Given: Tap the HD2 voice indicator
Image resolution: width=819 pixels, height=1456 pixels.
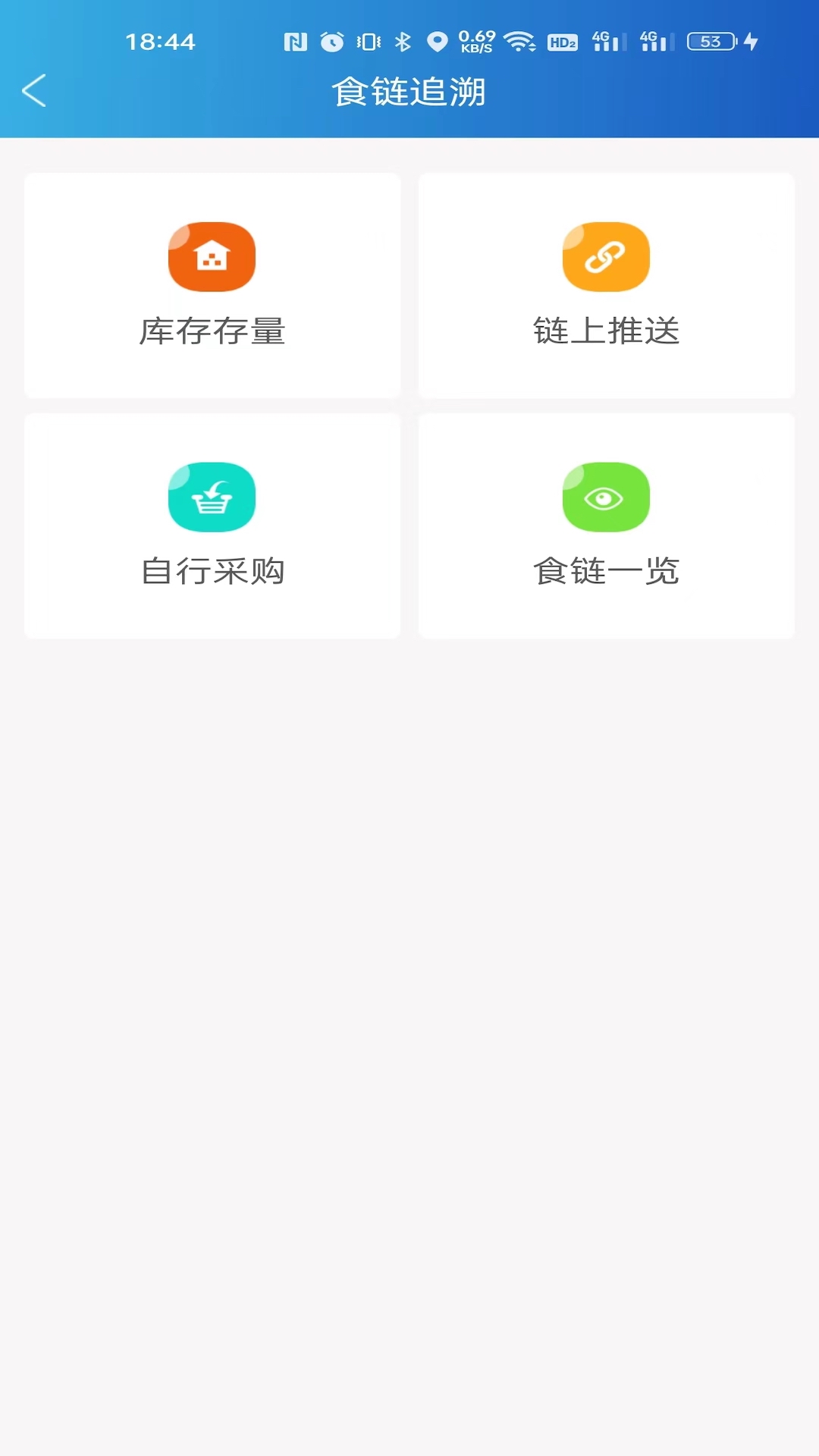Looking at the screenshot, I should click(x=561, y=42).
